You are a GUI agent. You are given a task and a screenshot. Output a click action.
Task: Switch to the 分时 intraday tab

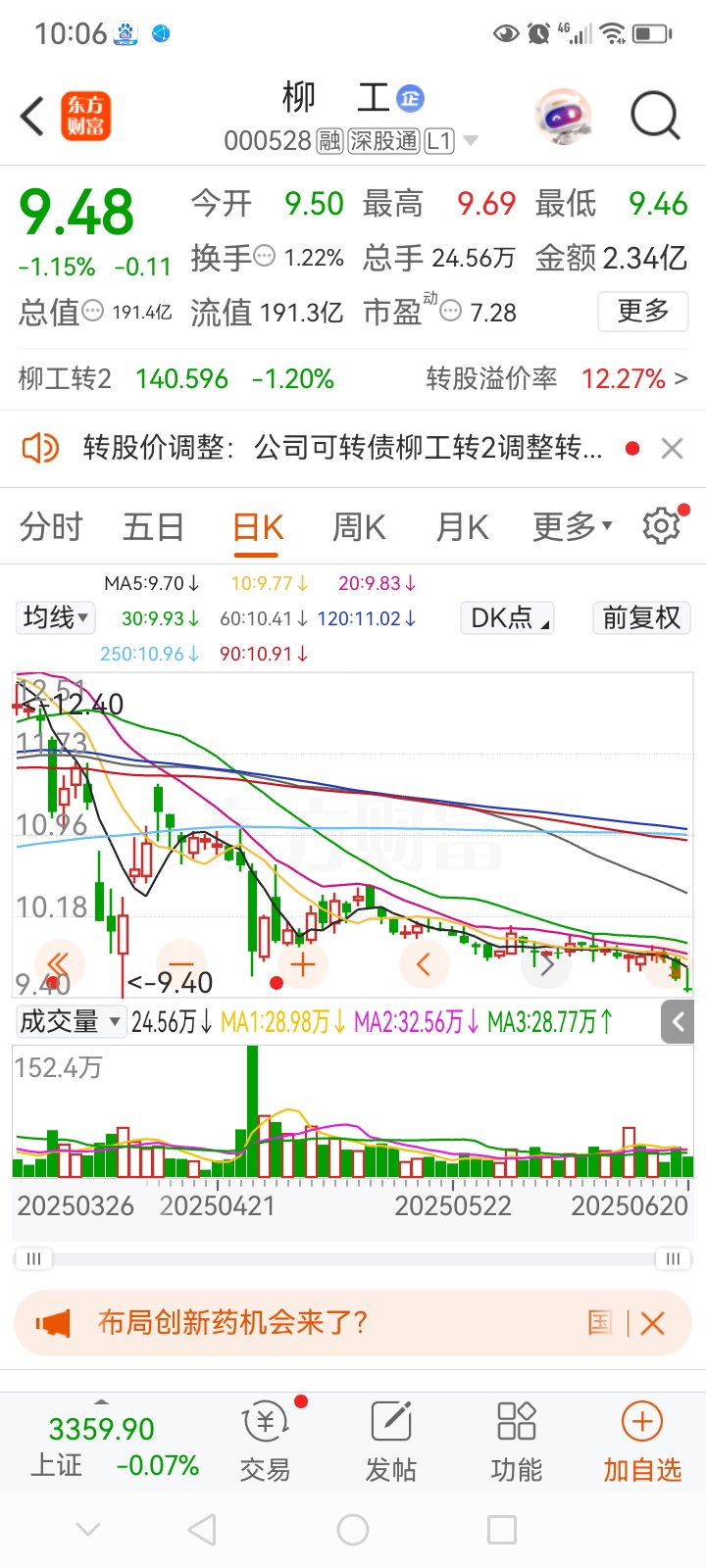[53, 526]
